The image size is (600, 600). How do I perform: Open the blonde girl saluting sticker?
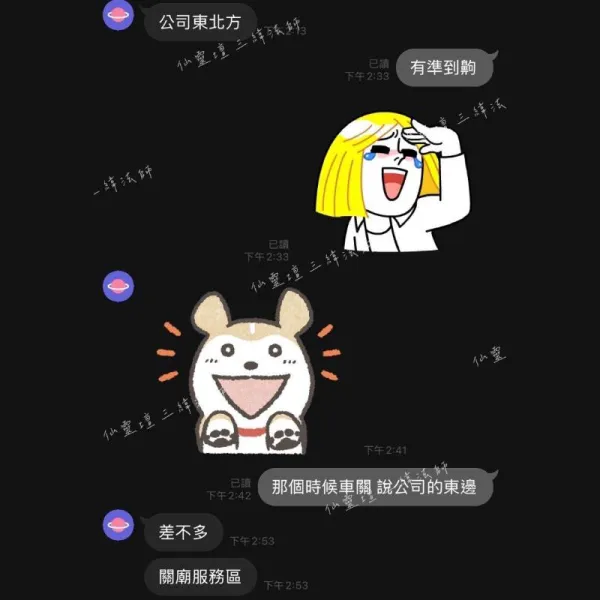point(394,180)
